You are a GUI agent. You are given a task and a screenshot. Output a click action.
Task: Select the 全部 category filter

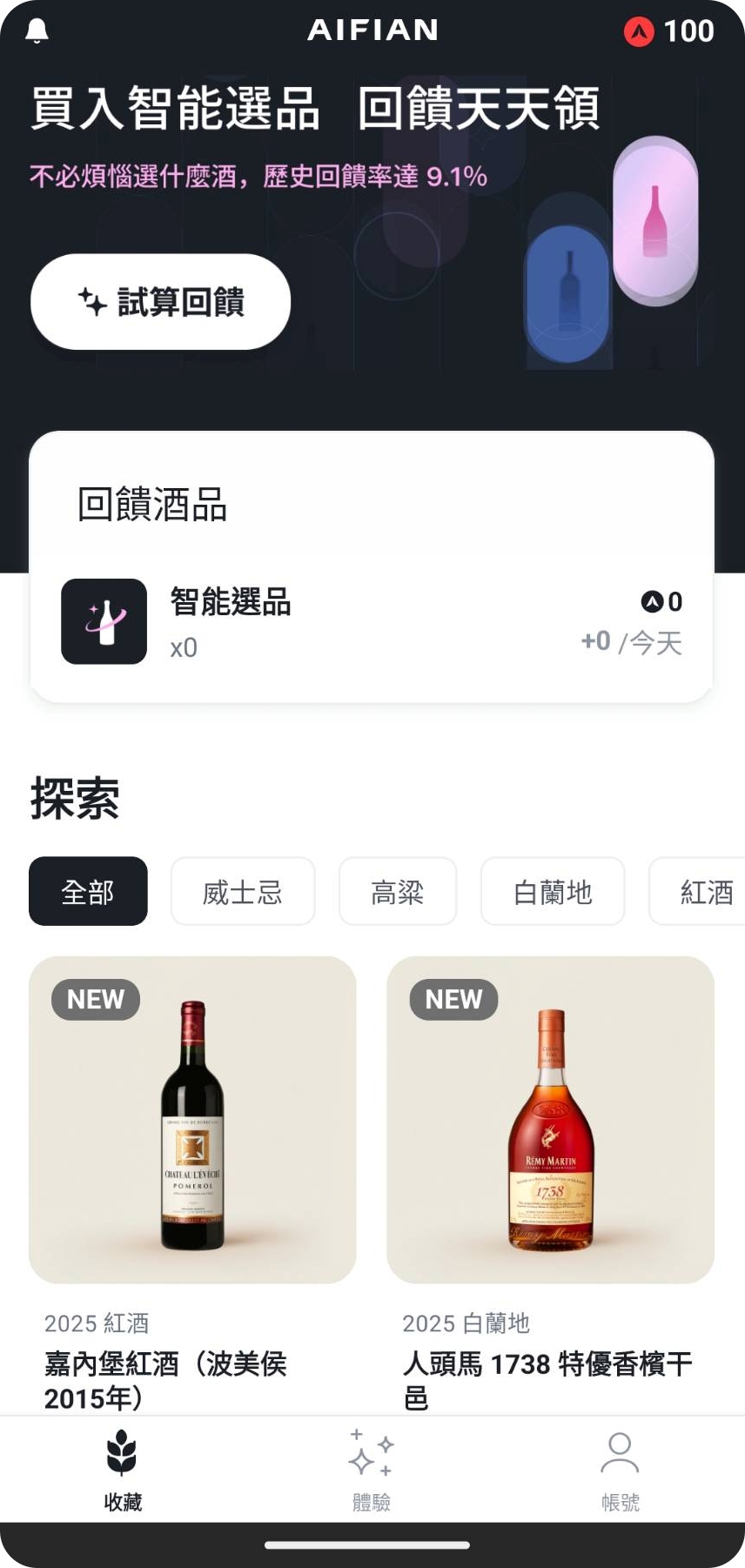tap(87, 890)
